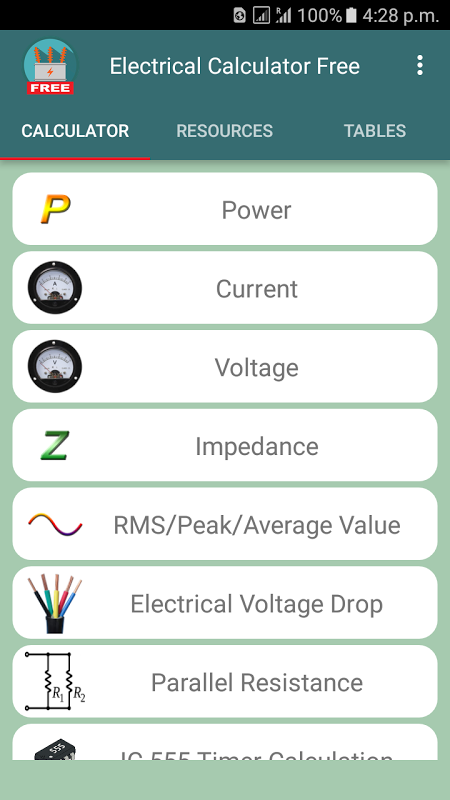Open RMS/Peak/Average Value calculator
This screenshot has height=800, width=450.
tap(225, 524)
